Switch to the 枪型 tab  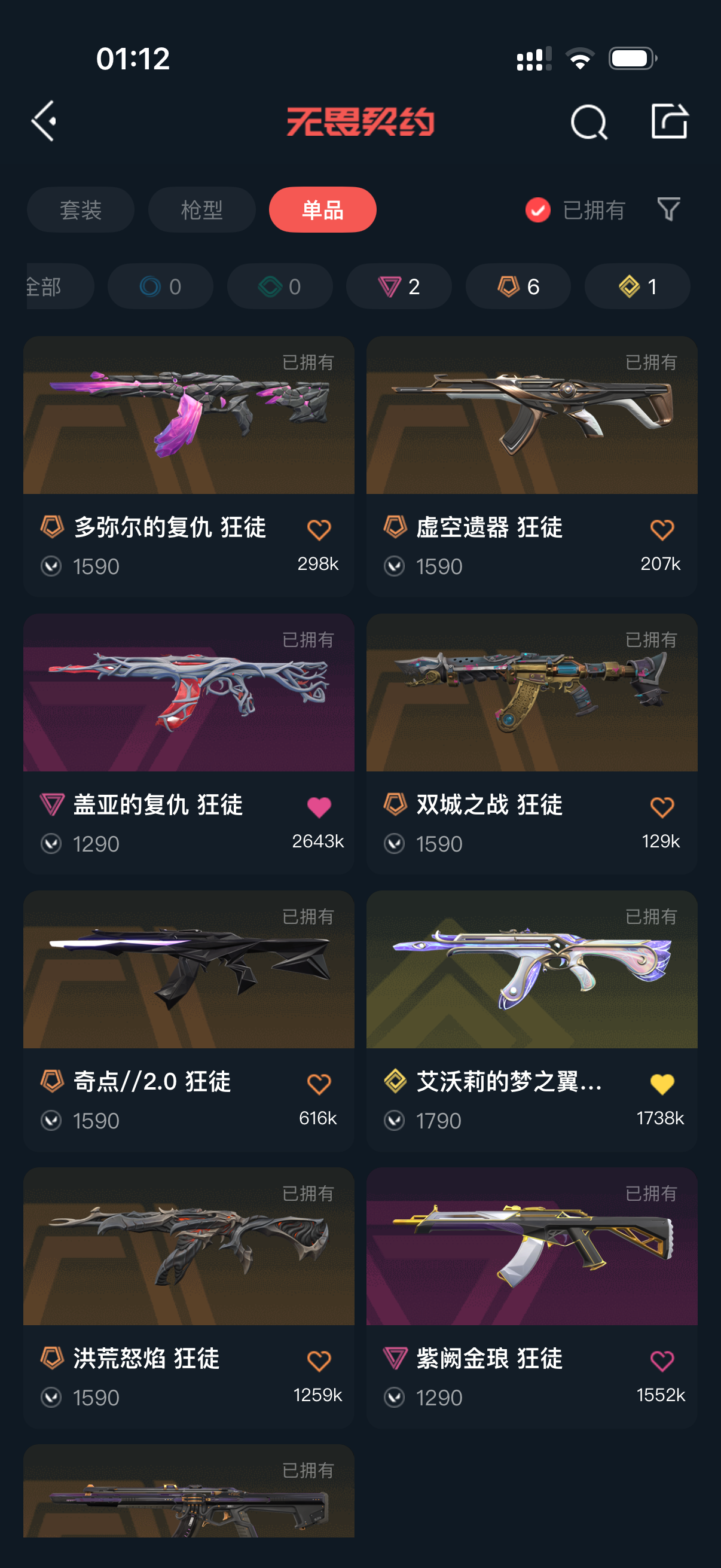click(x=201, y=209)
